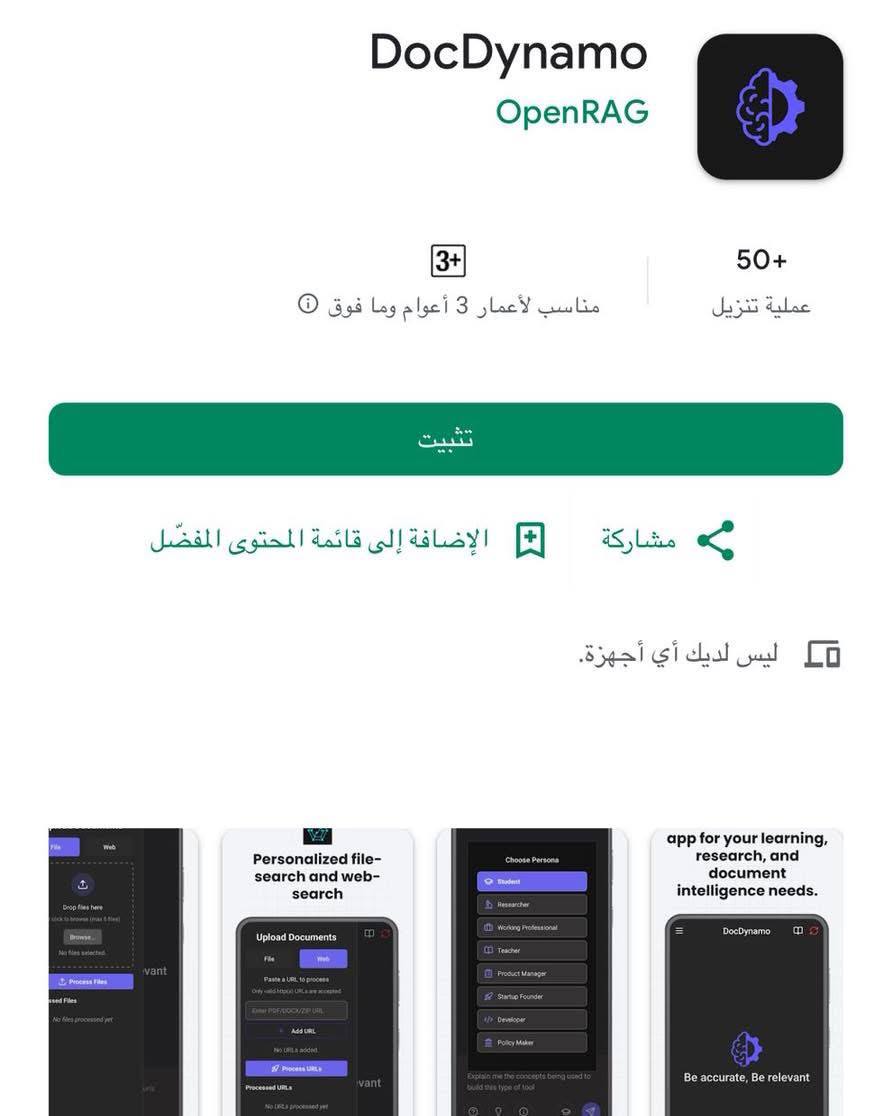Open the Choose Persona screenshot
This screenshot has width=892, height=1116.
[532, 970]
